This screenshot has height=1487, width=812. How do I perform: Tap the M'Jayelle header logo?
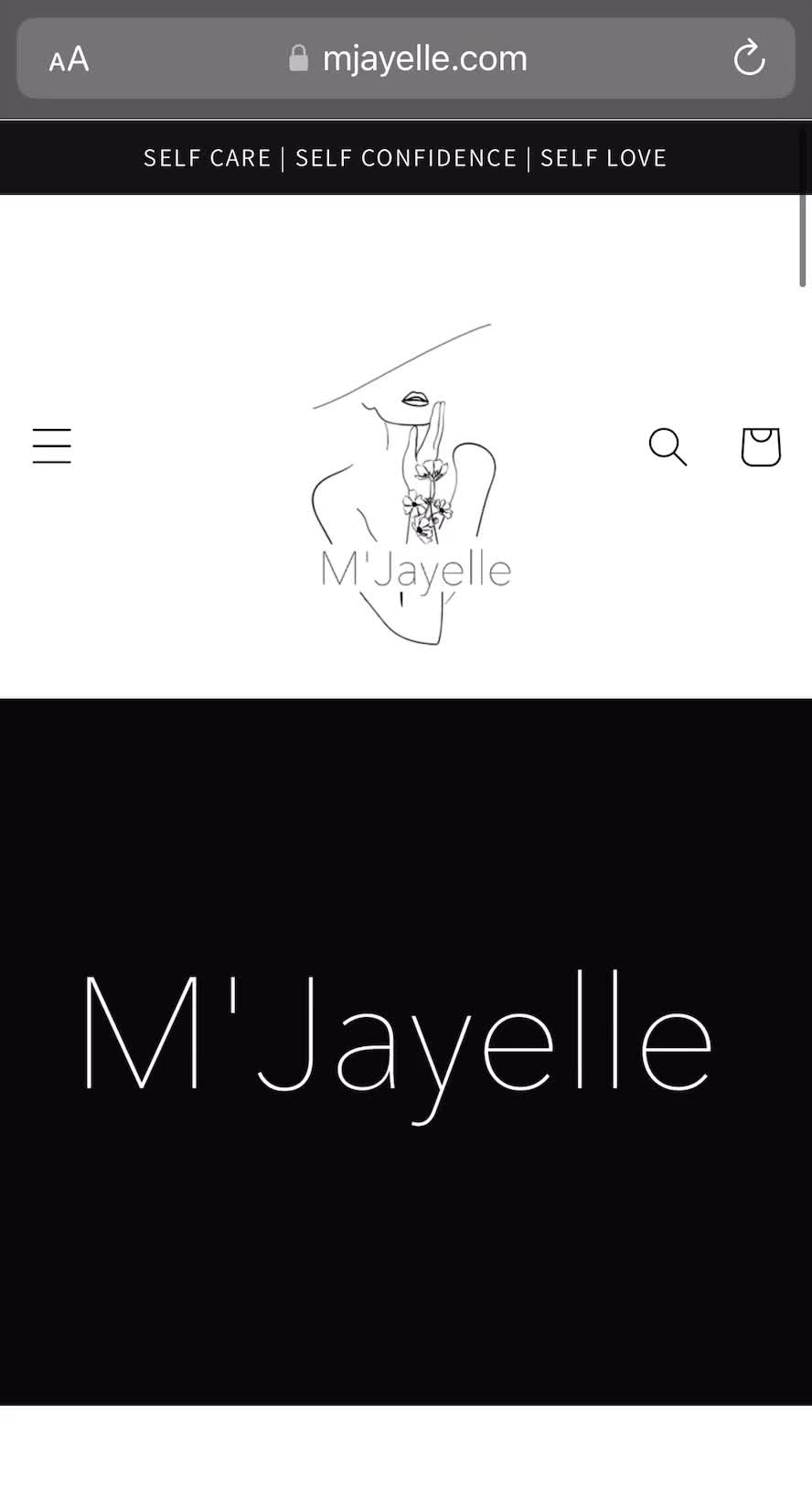[411, 485]
